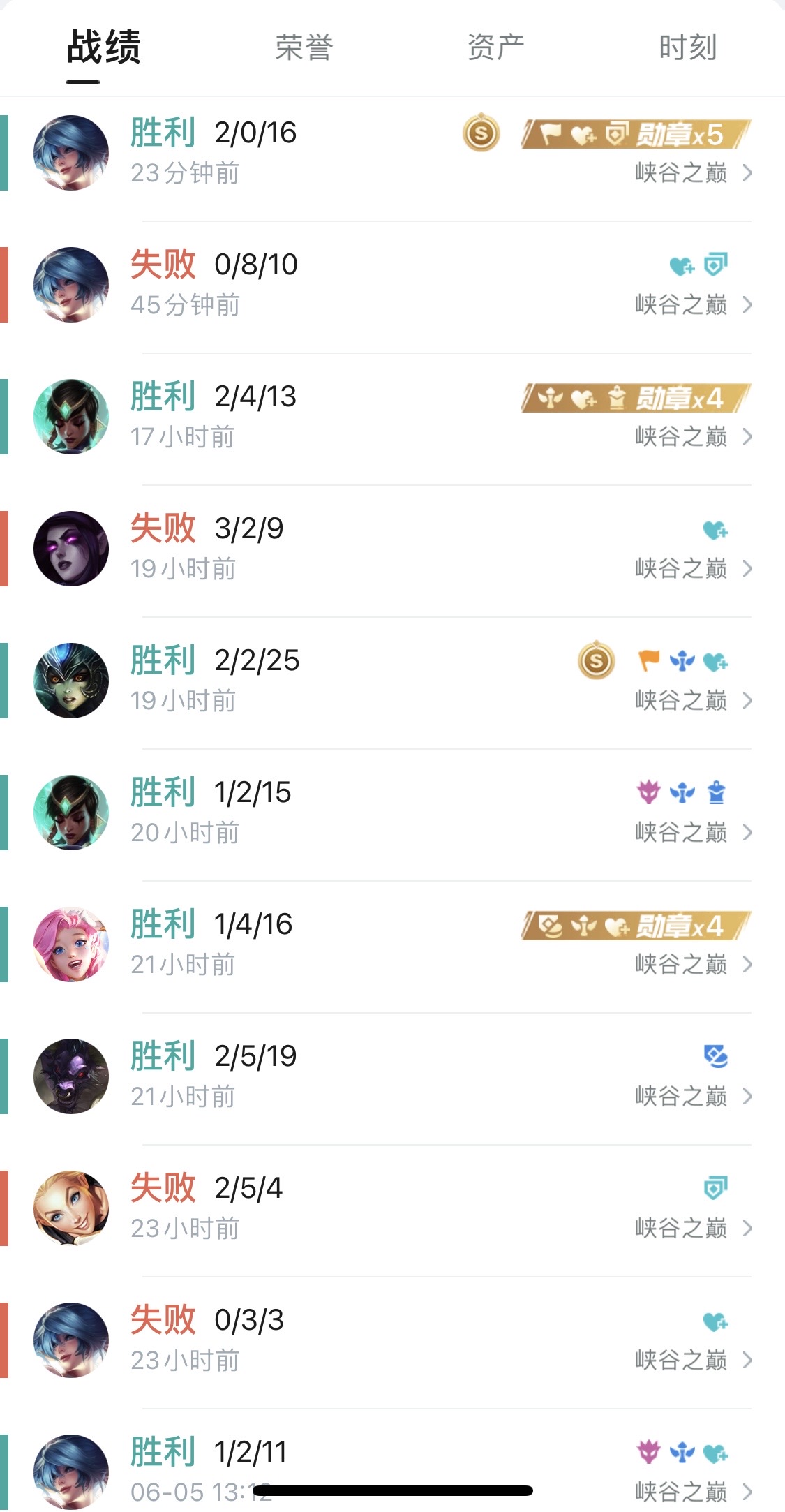The height and width of the screenshot is (1512, 785).
Task: Select the 战绩 tab
Action: pyautogui.click(x=104, y=47)
